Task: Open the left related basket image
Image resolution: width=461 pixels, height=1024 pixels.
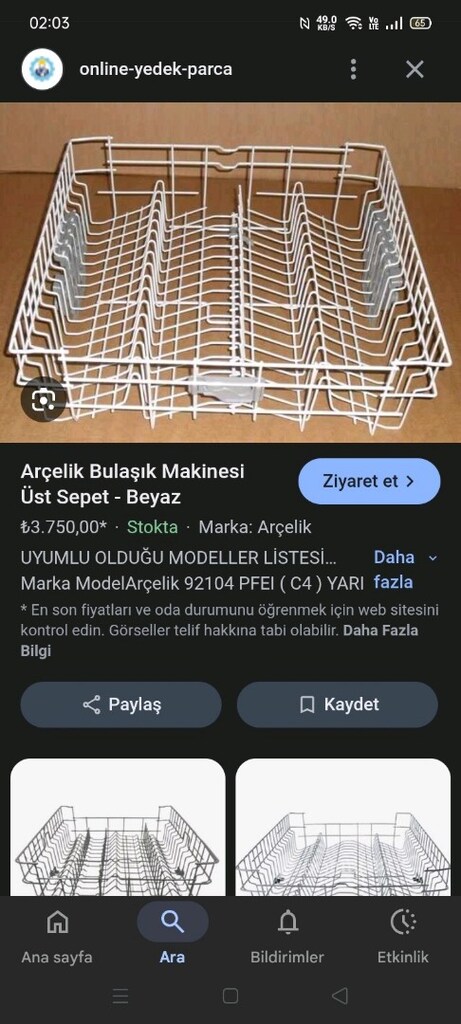Action: [118, 827]
